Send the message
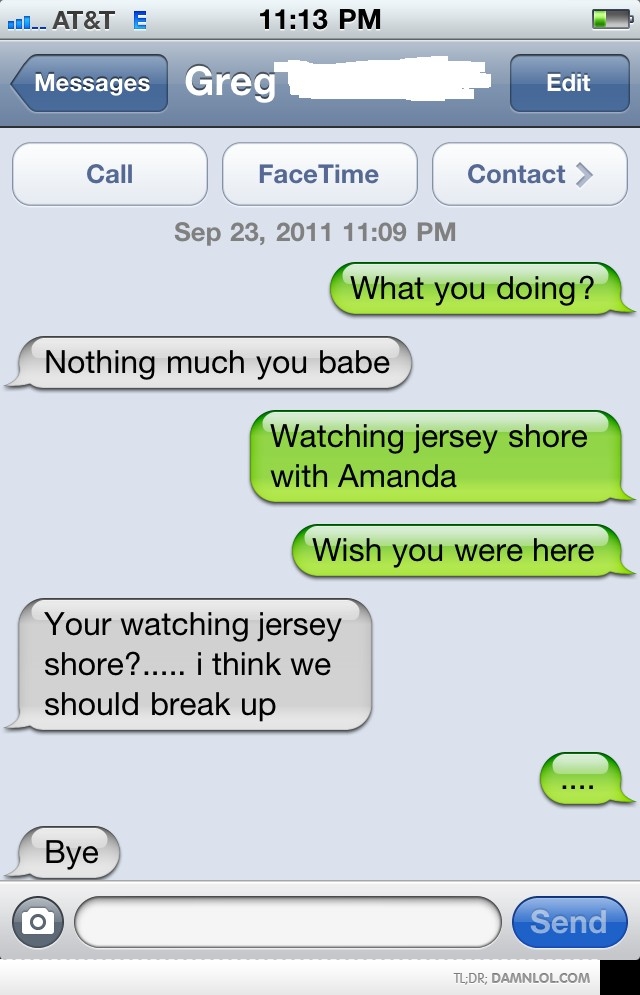Screen dimensions: 640x995 click(x=568, y=921)
